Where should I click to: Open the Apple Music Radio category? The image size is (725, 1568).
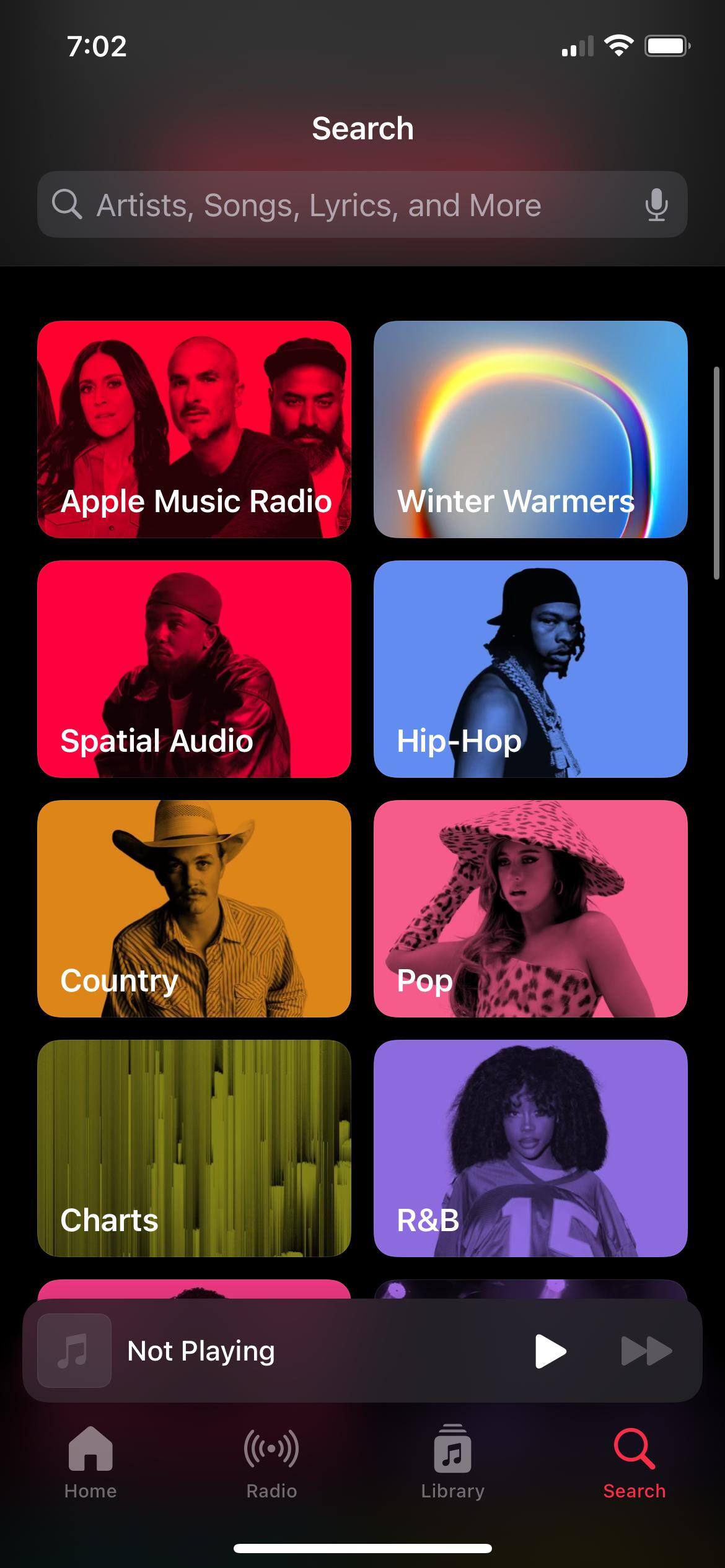194,429
